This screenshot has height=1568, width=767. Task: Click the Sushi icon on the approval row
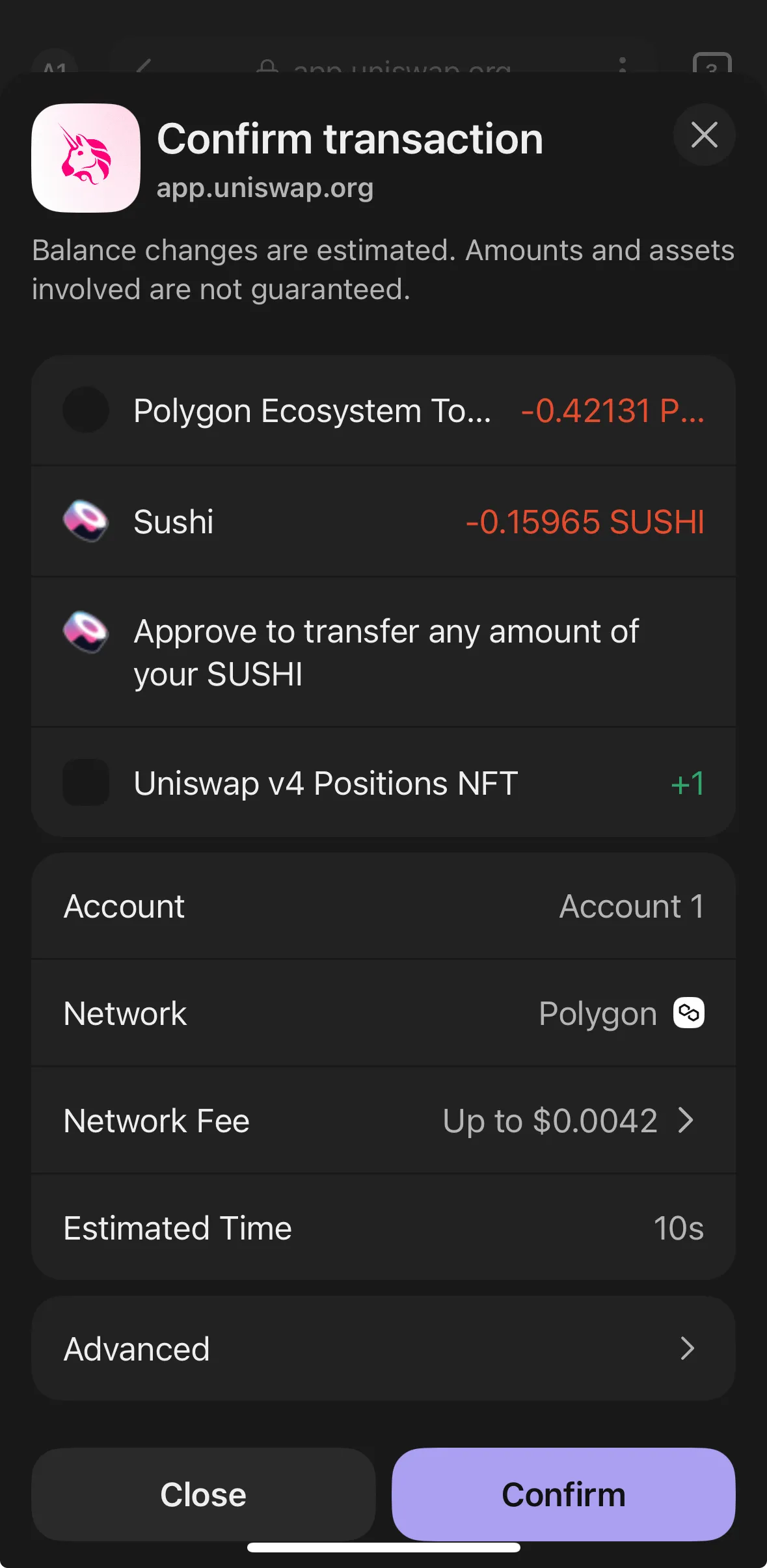pos(87,633)
